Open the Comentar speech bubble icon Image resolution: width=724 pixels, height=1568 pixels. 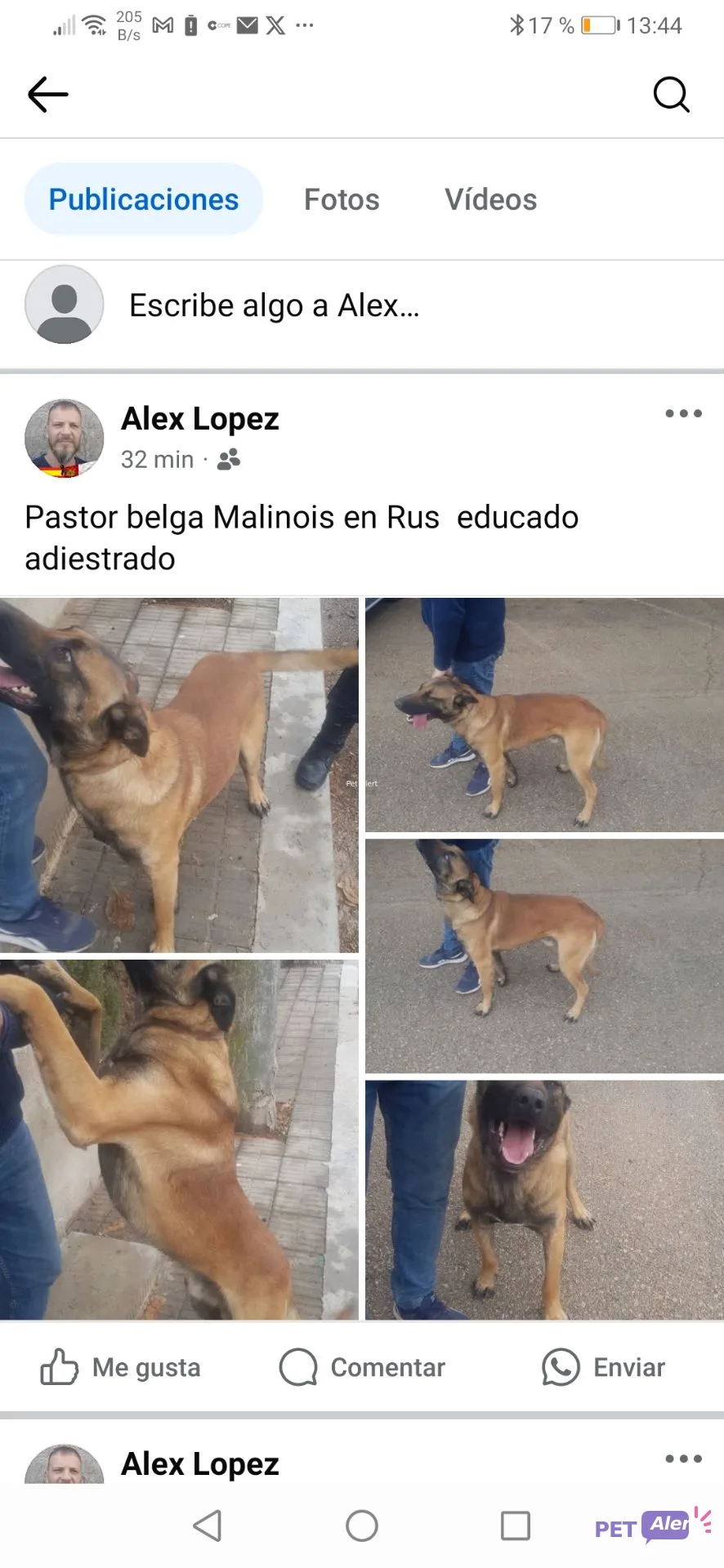[298, 1367]
